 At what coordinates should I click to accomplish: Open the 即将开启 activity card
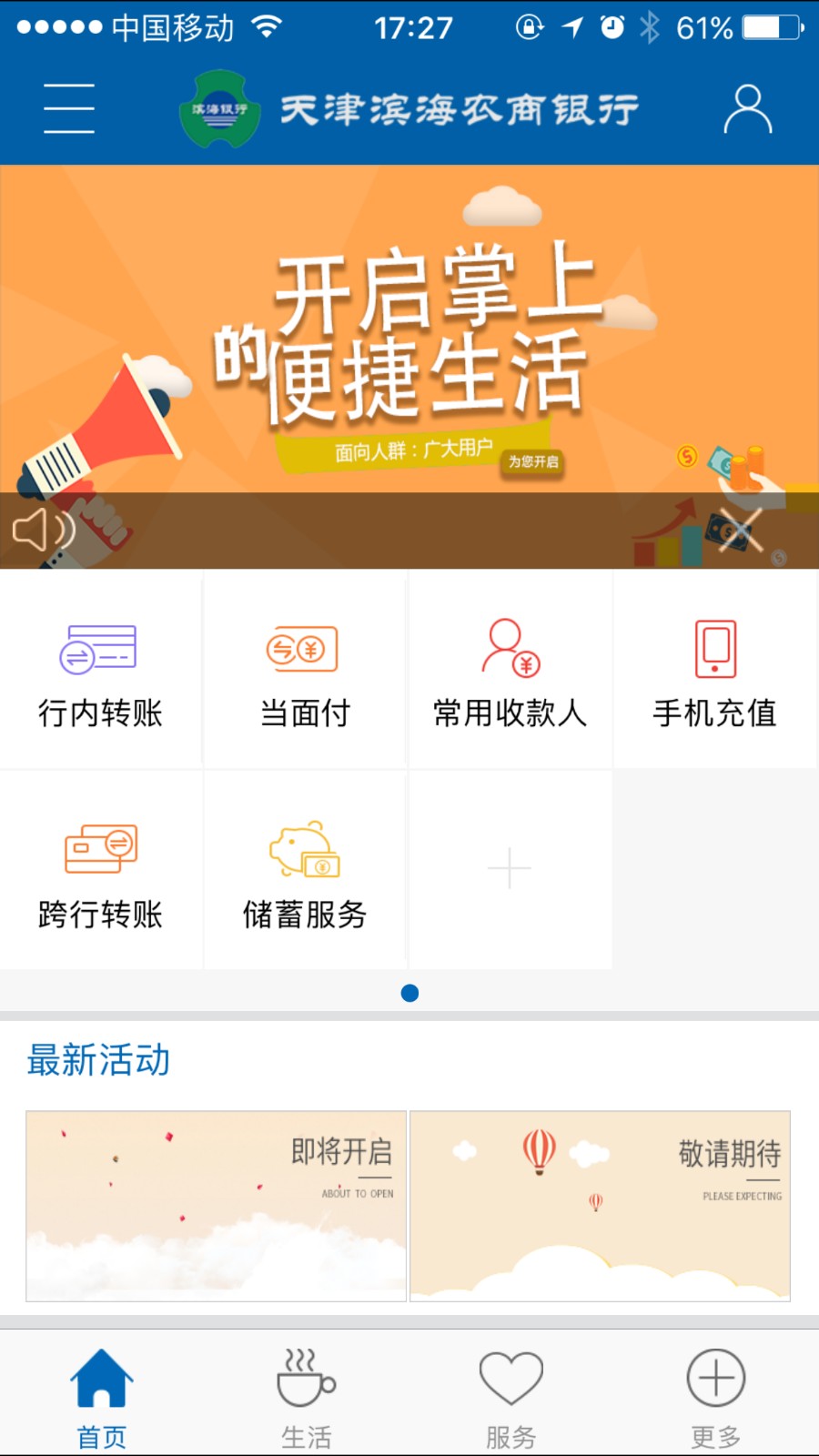(x=216, y=1206)
